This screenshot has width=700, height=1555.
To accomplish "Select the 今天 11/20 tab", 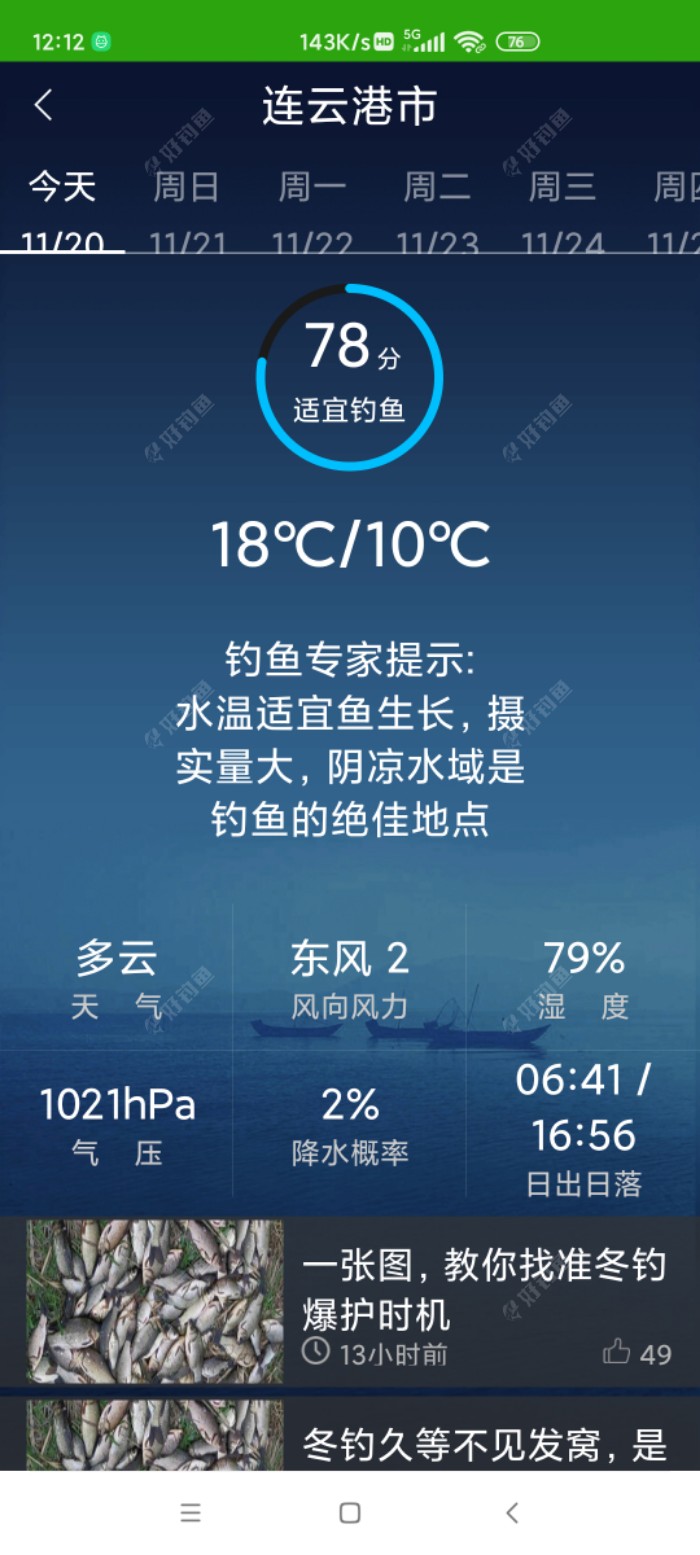I will click(62, 207).
